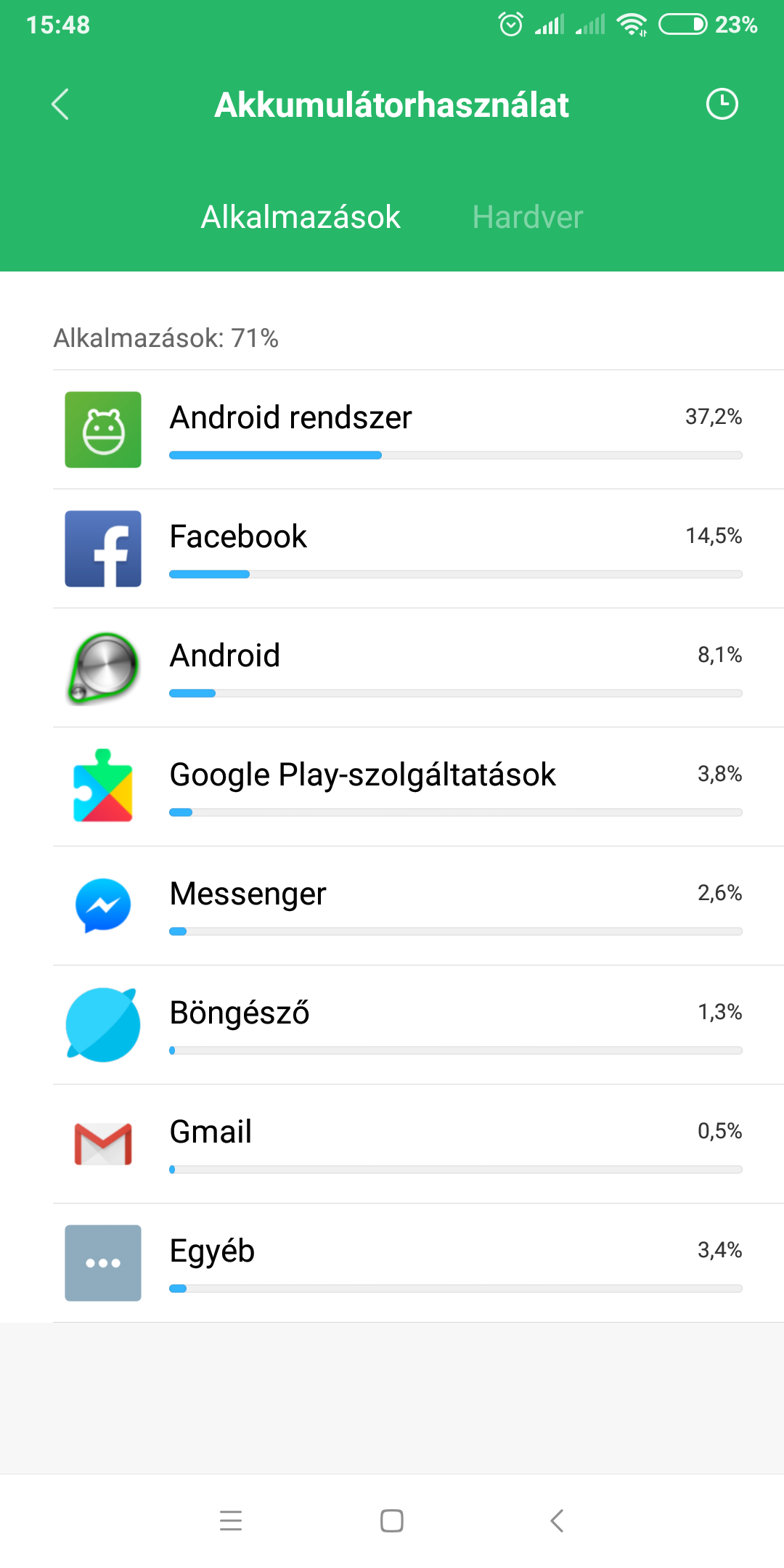View Facebook battery usage details

418,549
